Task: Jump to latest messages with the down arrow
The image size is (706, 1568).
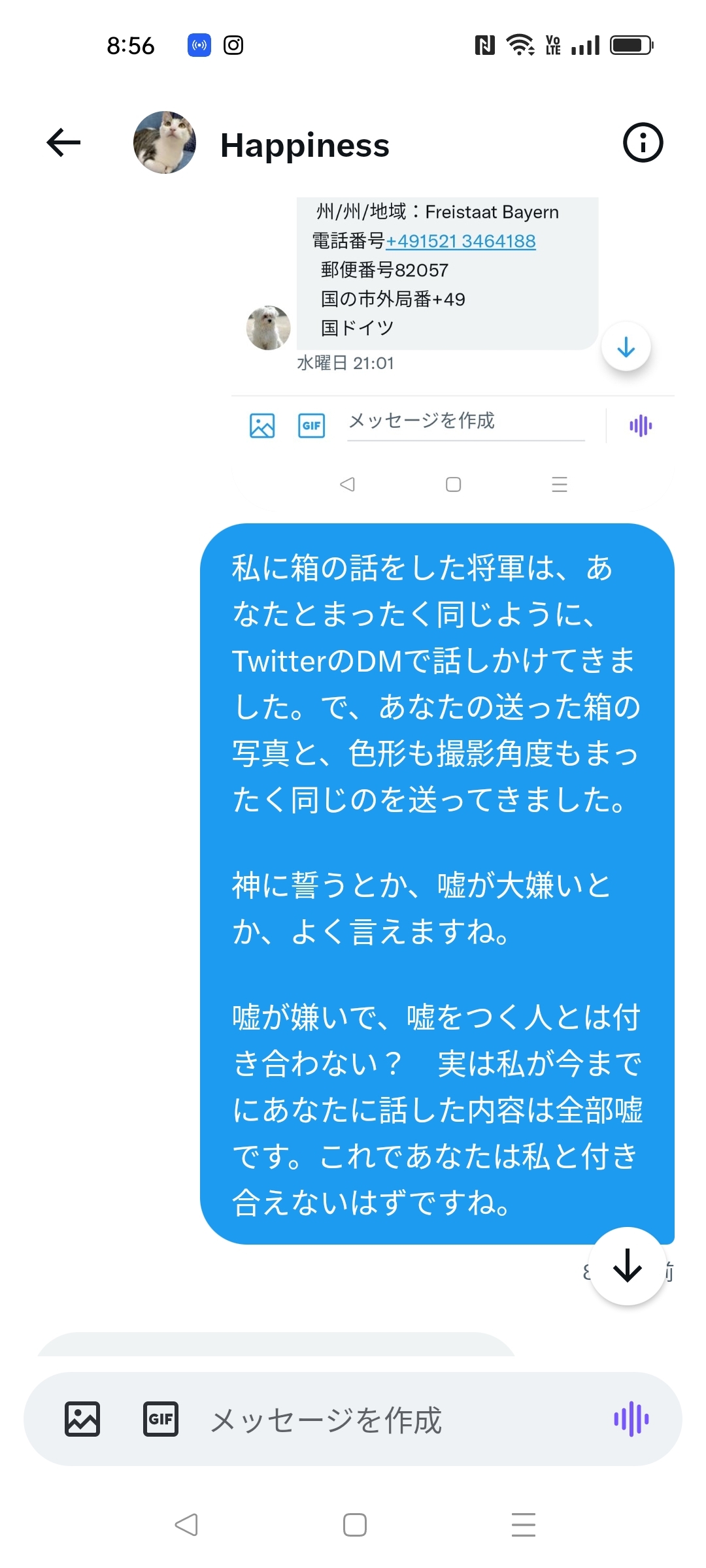Action: click(628, 1266)
